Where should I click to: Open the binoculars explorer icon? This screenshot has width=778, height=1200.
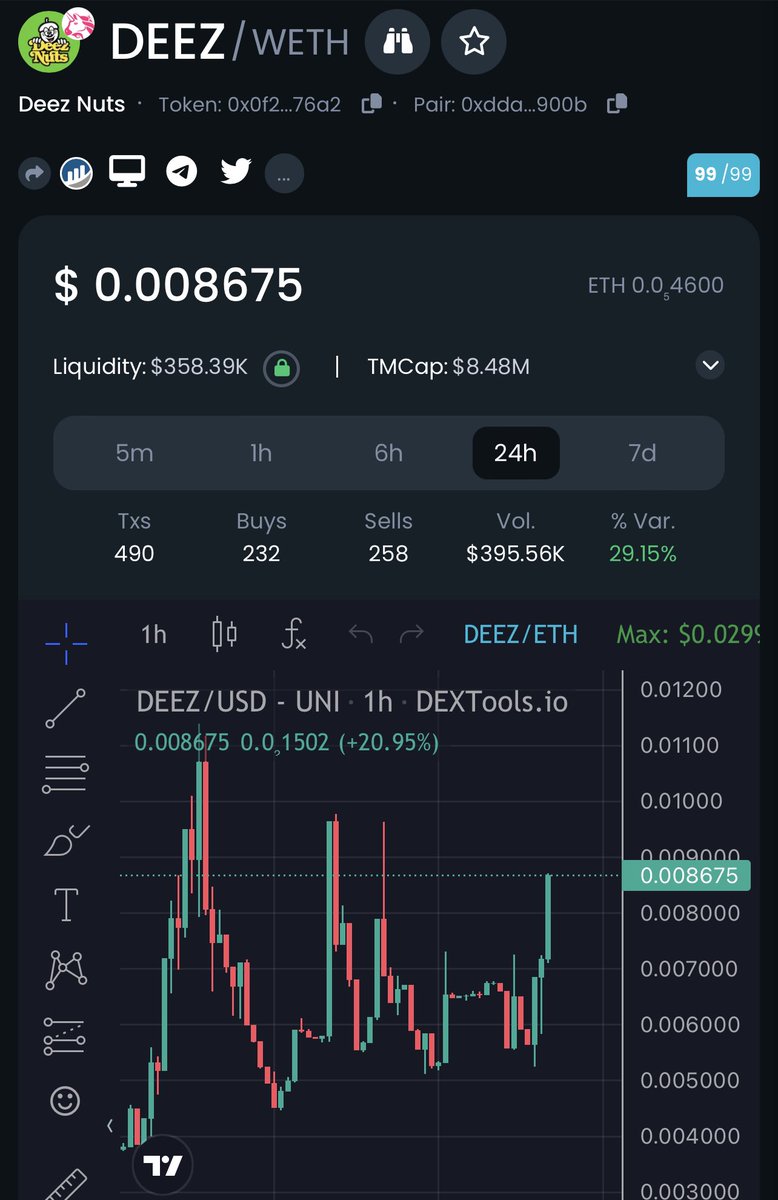[397, 41]
